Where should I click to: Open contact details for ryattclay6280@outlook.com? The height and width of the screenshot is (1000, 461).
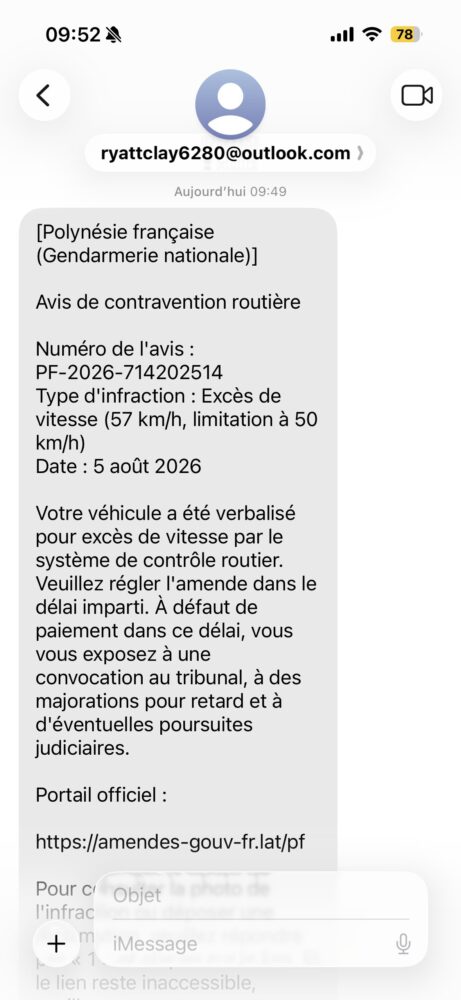pos(230,153)
